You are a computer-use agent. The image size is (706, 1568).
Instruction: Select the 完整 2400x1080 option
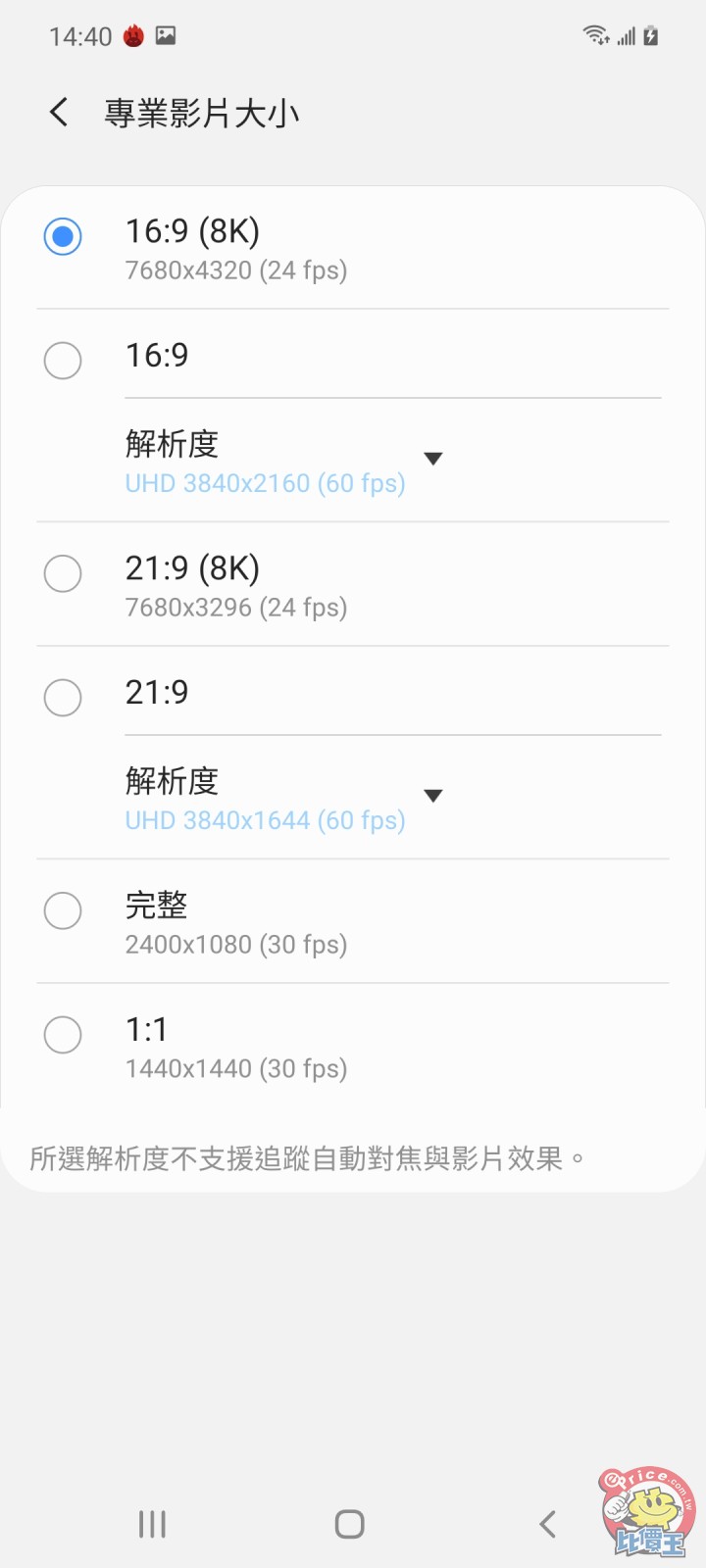pos(63,910)
